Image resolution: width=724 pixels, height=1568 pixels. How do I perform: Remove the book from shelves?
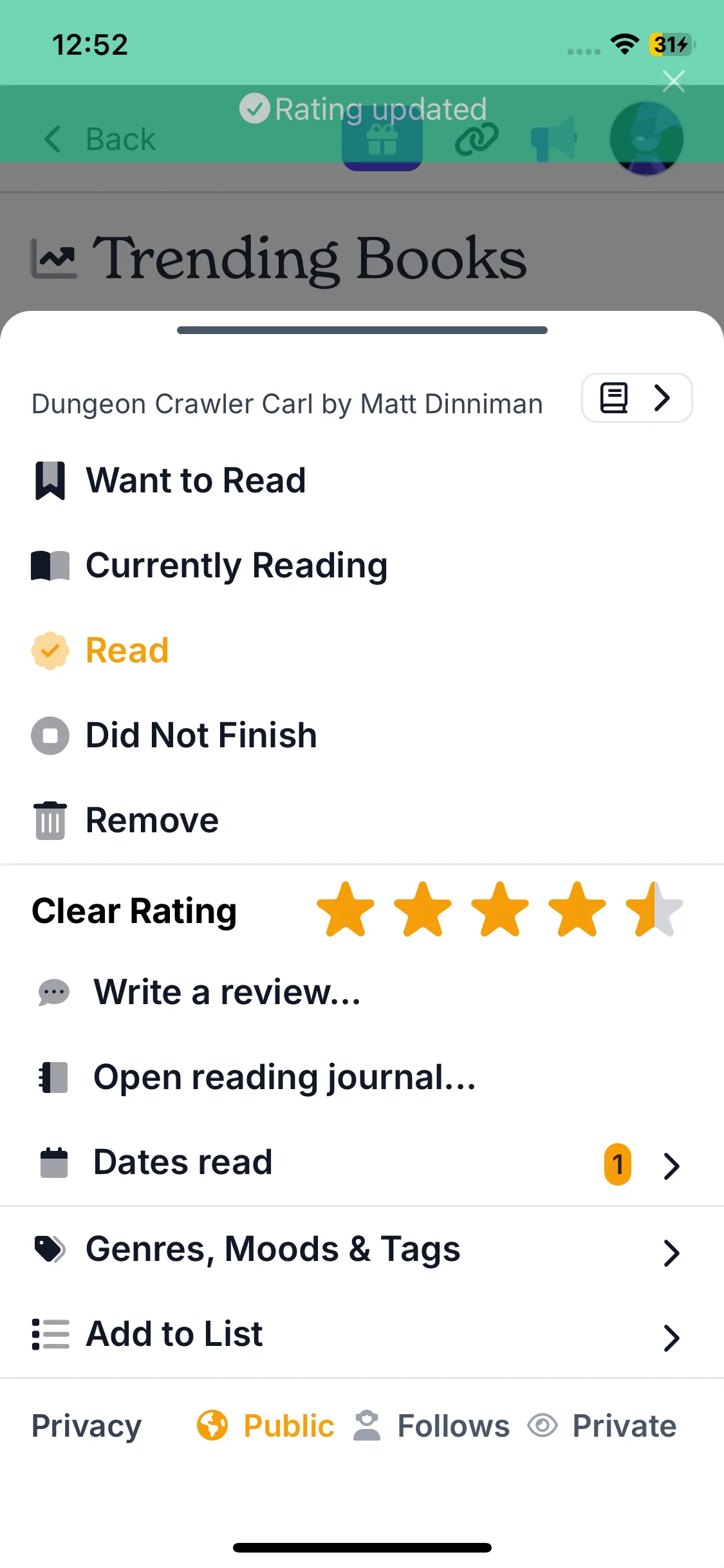tap(152, 820)
